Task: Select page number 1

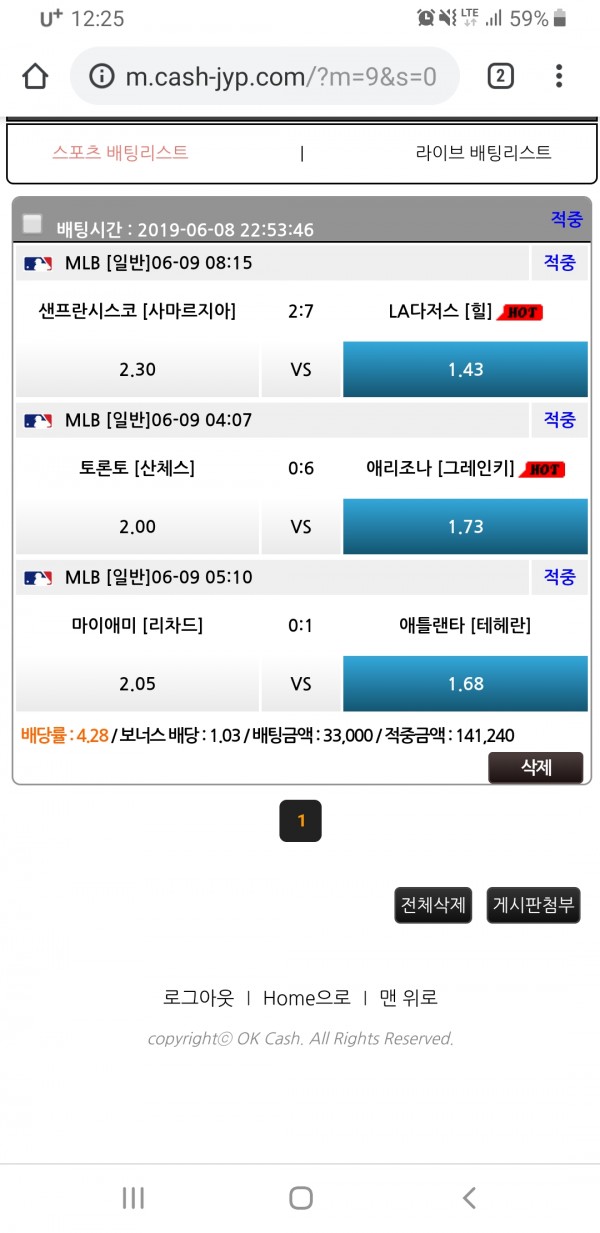Action: (x=300, y=821)
